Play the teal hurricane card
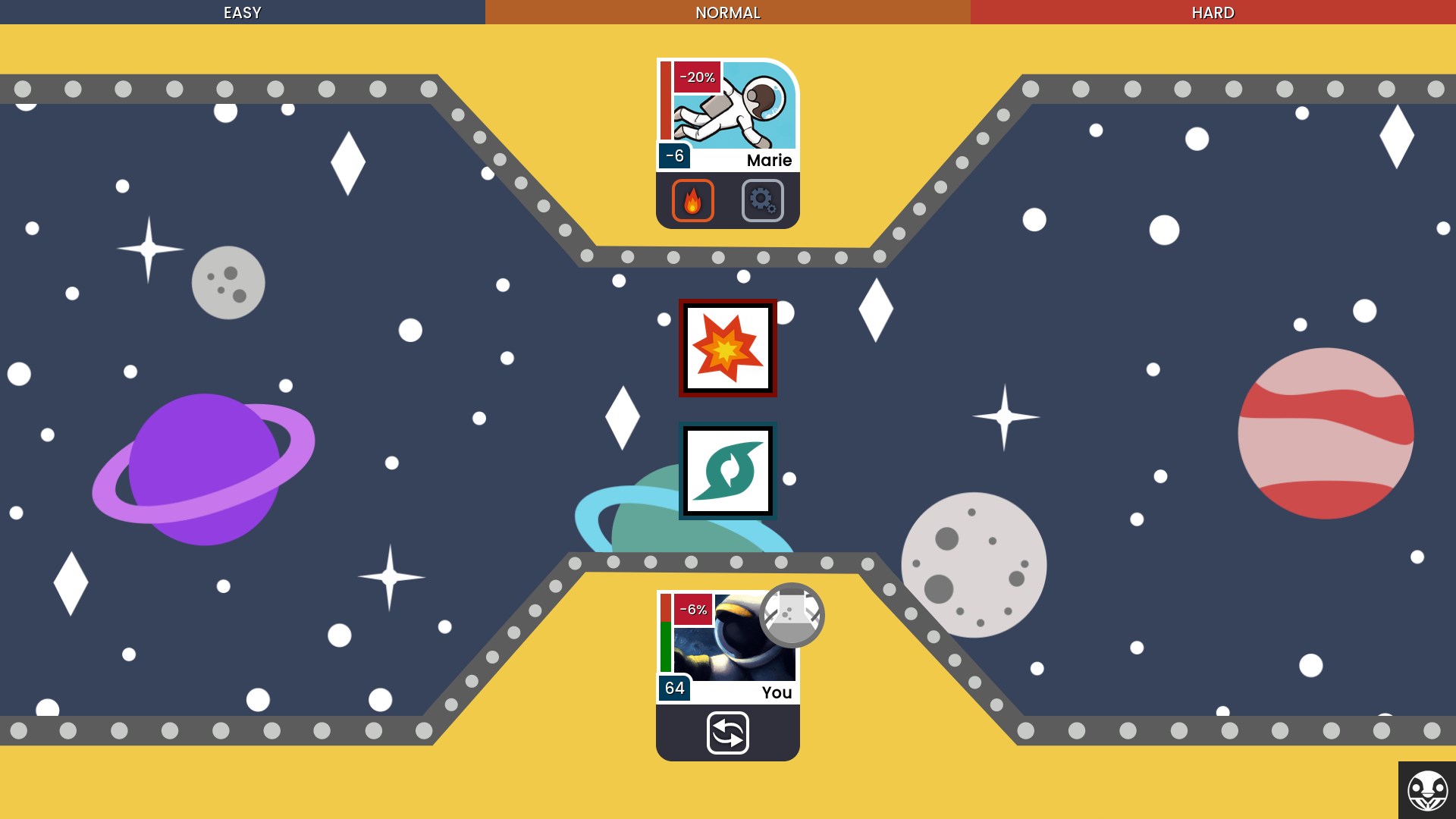The height and width of the screenshot is (819, 1456). 727,471
